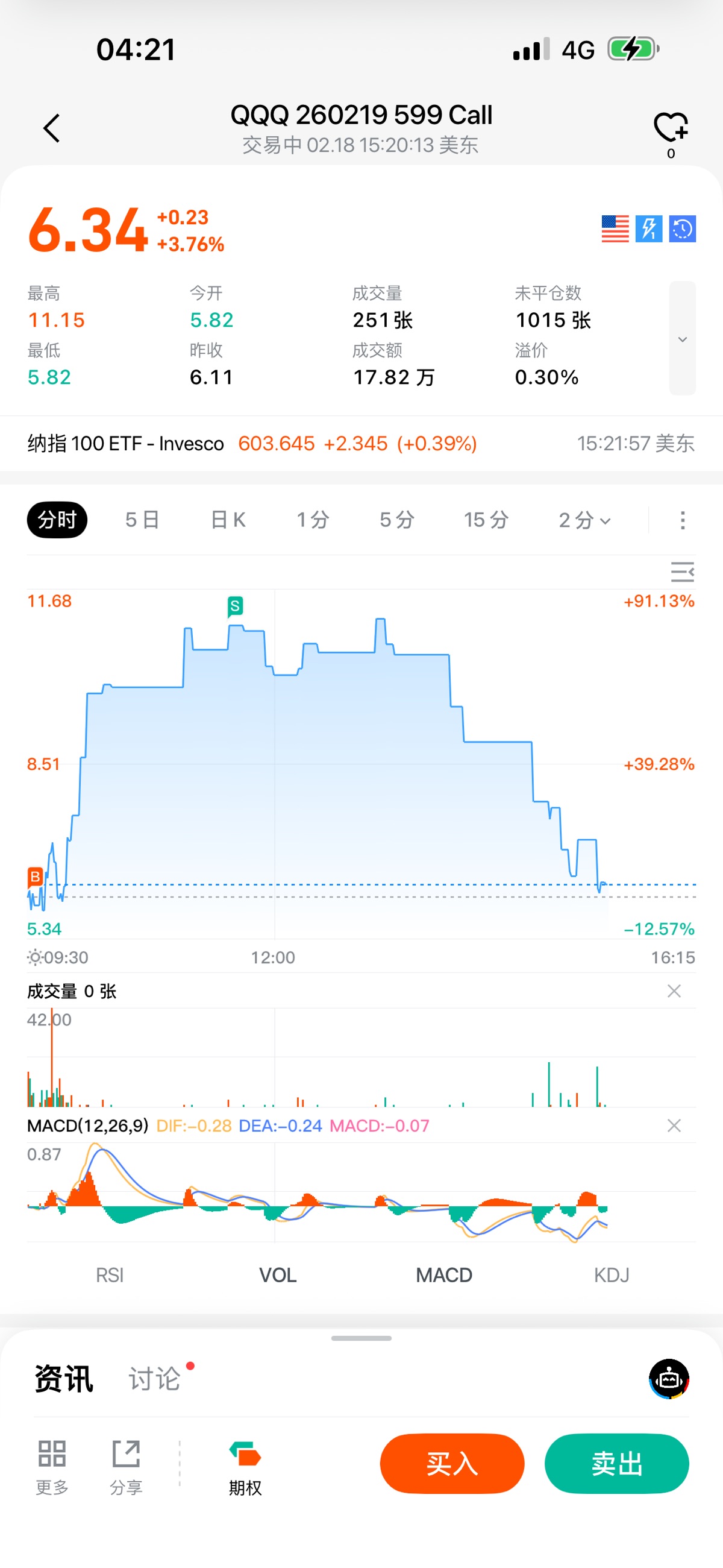Tap 卖出 to sell this option
This screenshot has height=1568, width=723.
[x=616, y=1463]
